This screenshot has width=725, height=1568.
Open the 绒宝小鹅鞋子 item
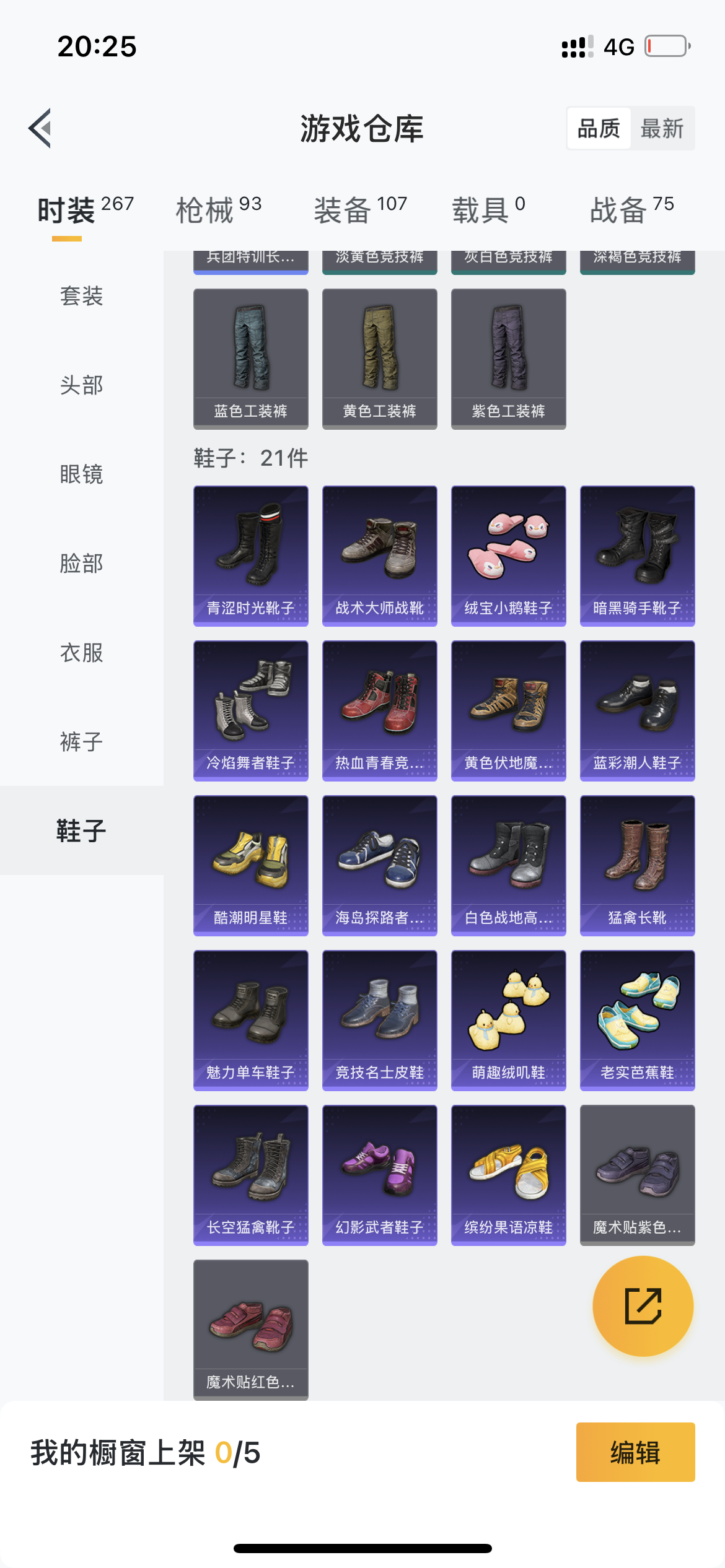(508, 555)
